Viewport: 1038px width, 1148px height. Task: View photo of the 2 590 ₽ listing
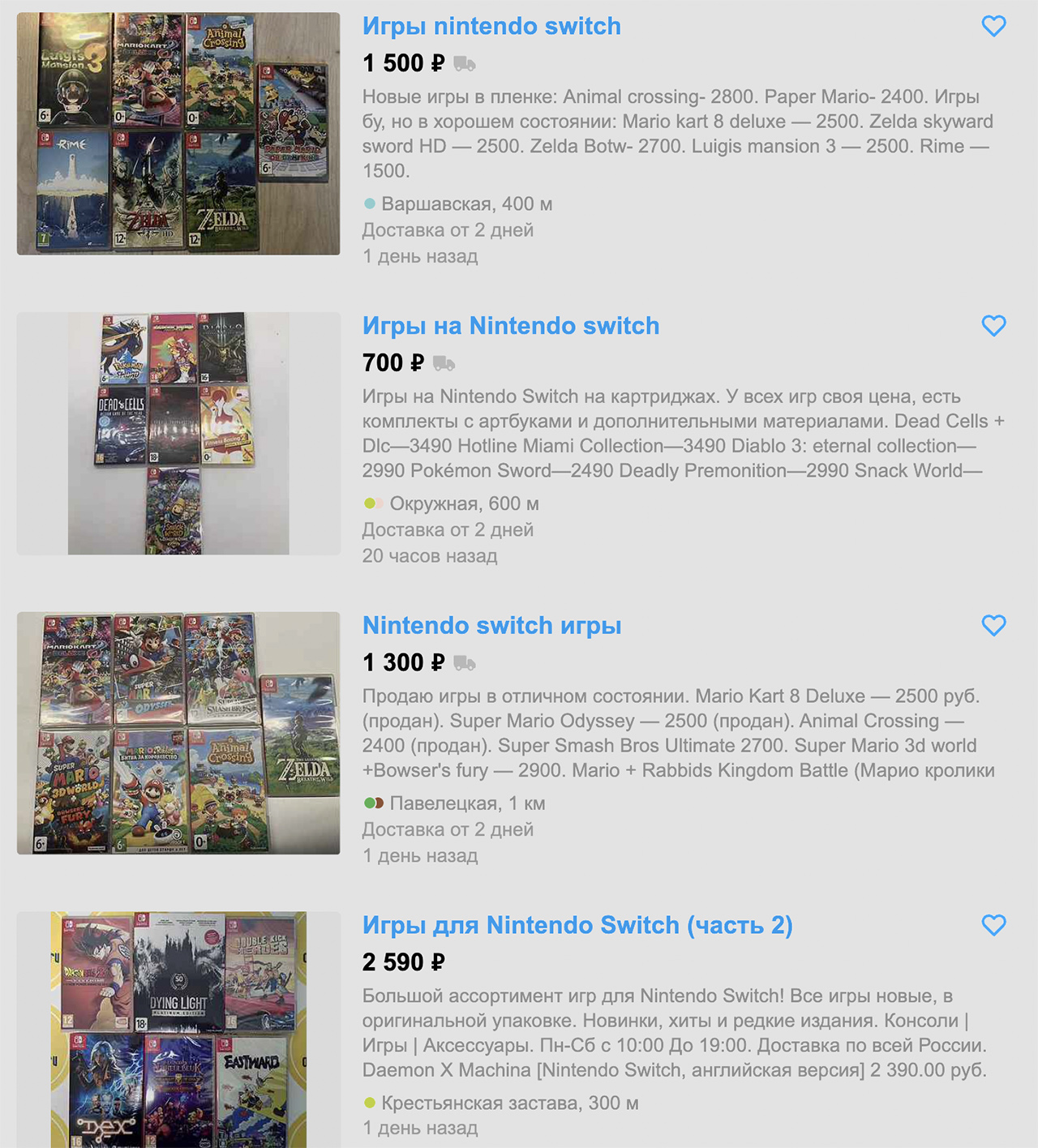pyautogui.click(x=178, y=1030)
